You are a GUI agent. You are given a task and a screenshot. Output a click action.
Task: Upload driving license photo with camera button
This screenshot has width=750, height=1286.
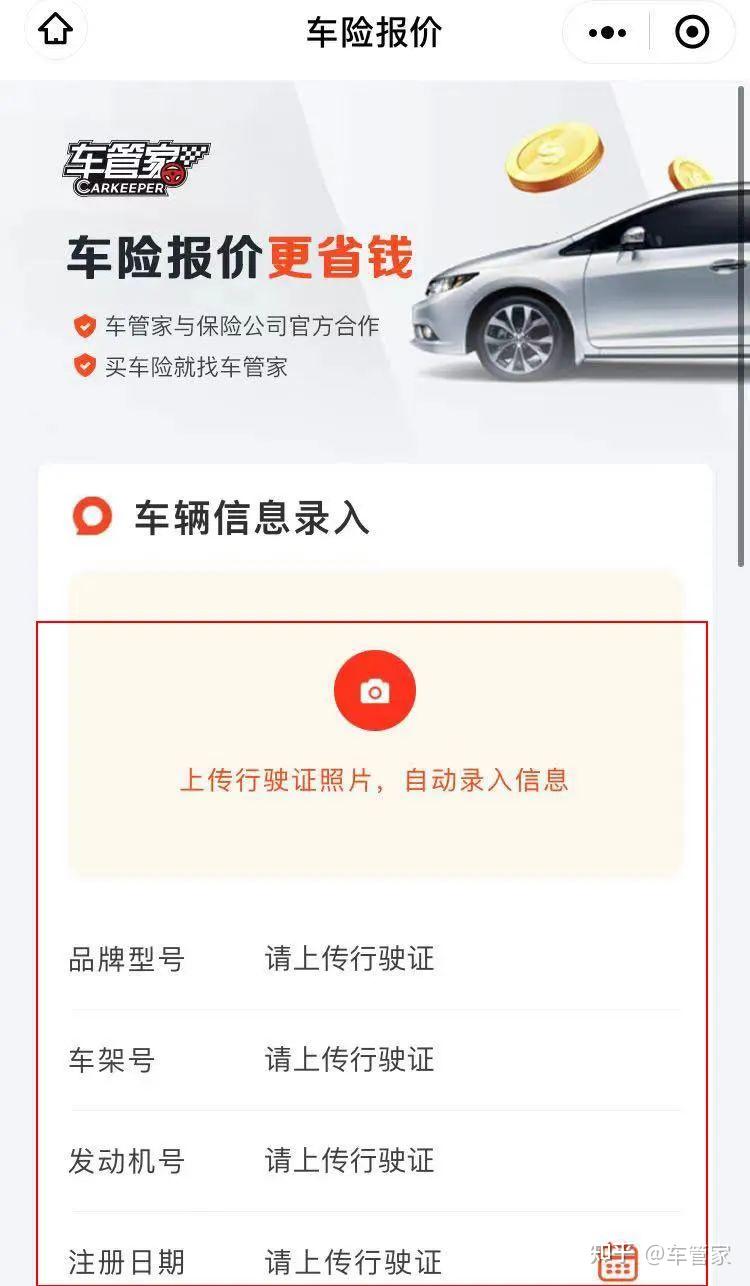(x=375, y=691)
